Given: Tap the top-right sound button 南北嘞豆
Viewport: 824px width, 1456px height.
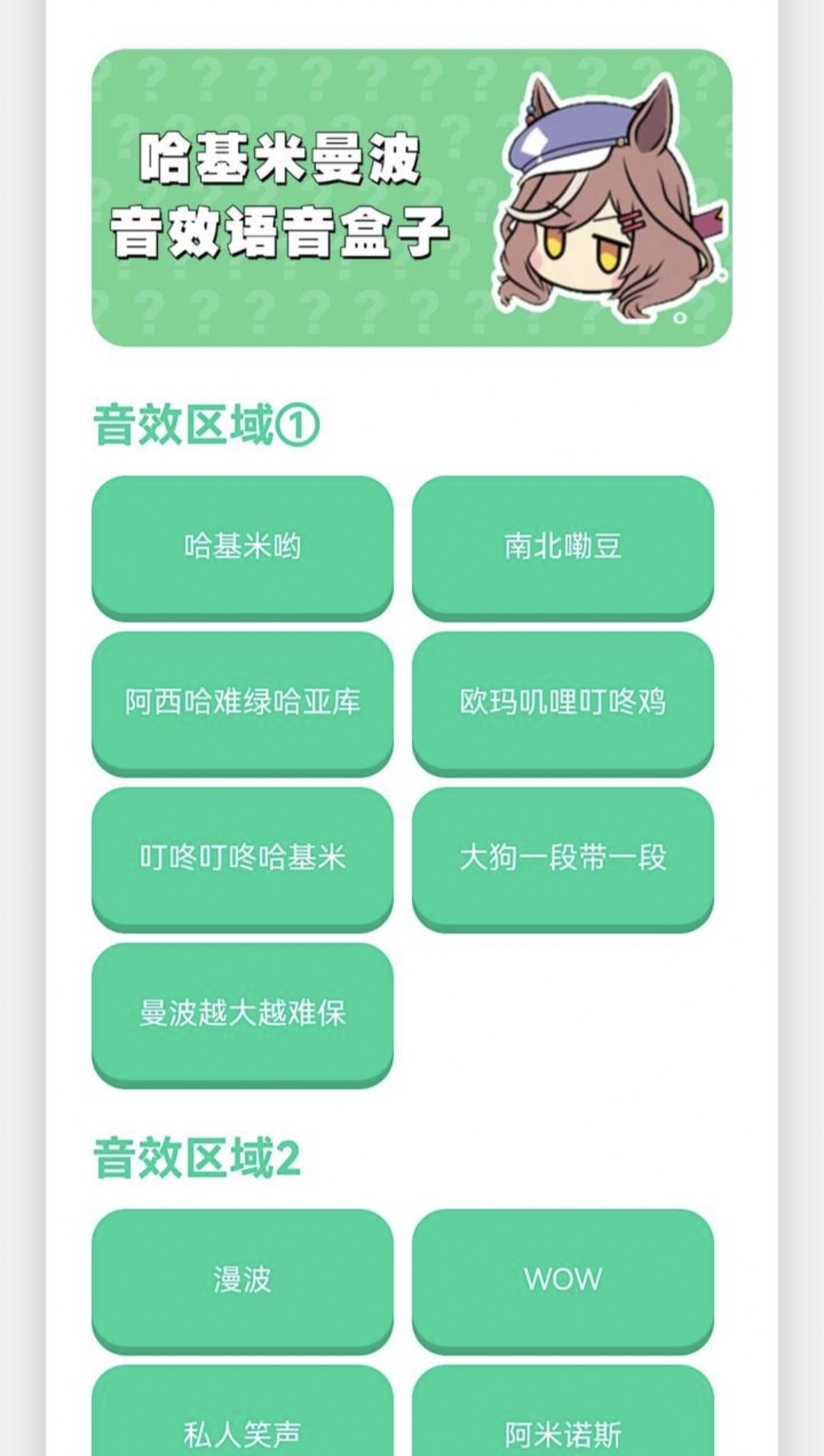Looking at the screenshot, I should click(x=563, y=545).
